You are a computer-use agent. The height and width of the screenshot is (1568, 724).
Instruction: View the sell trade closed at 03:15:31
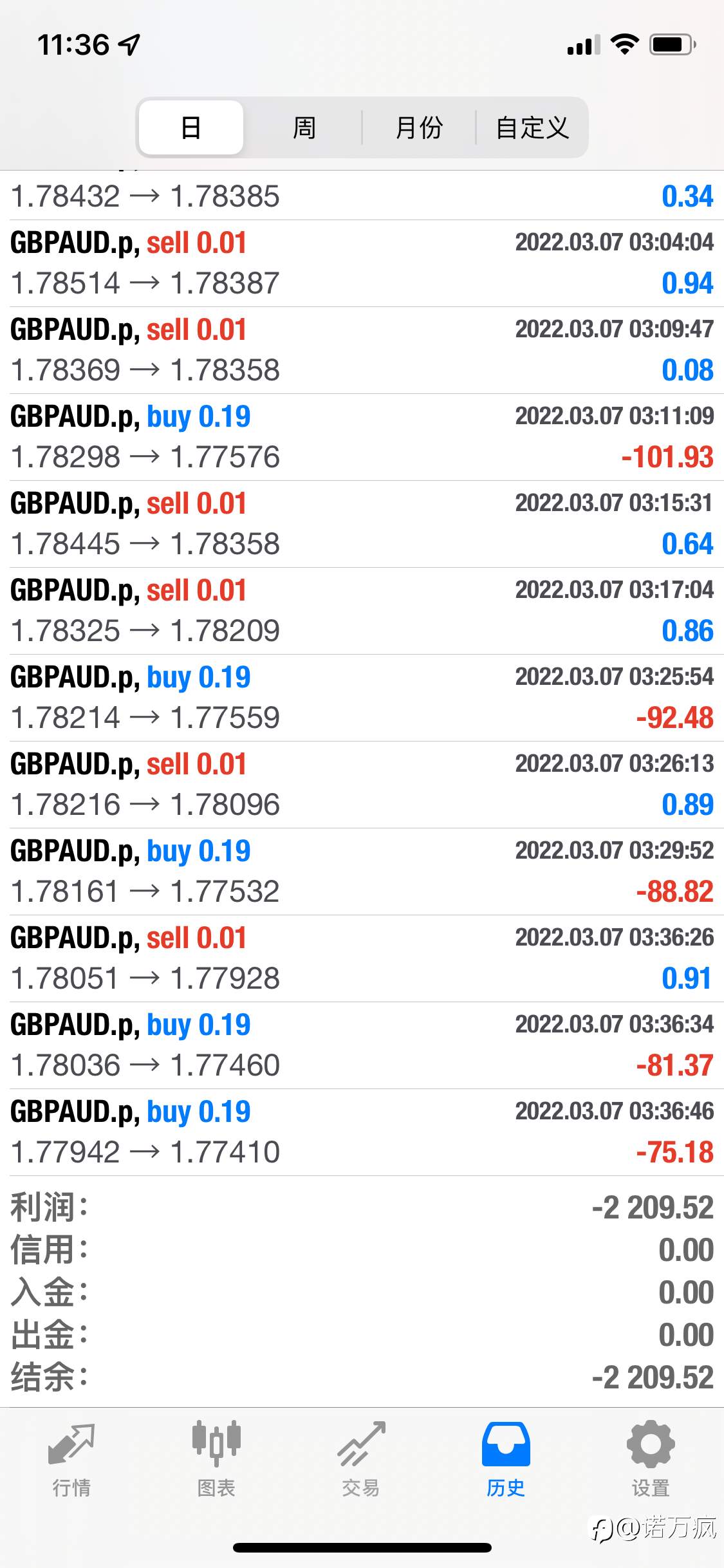coord(362,524)
